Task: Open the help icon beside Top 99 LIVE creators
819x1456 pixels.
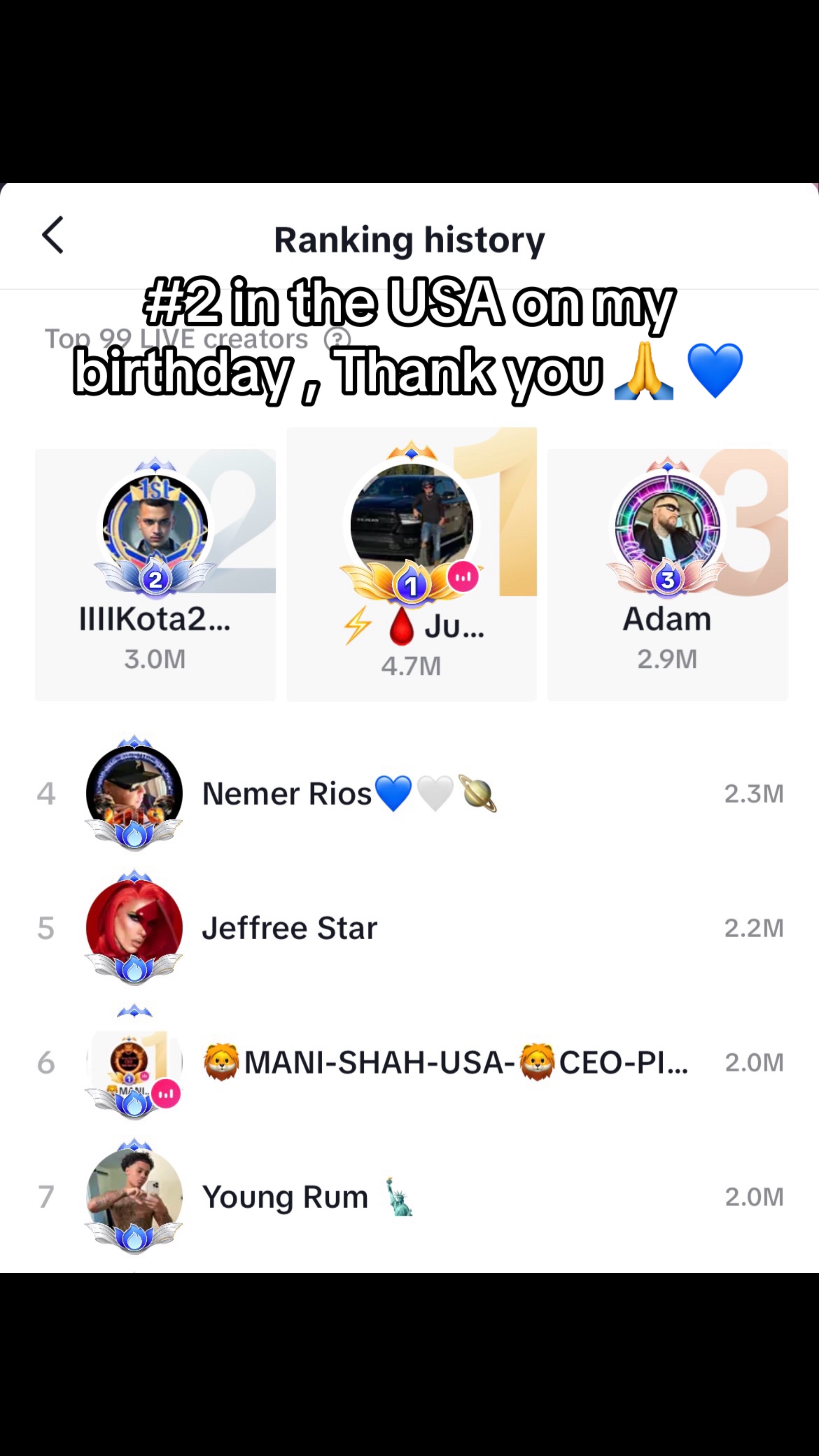Action: pyautogui.click(x=337, y=339)
